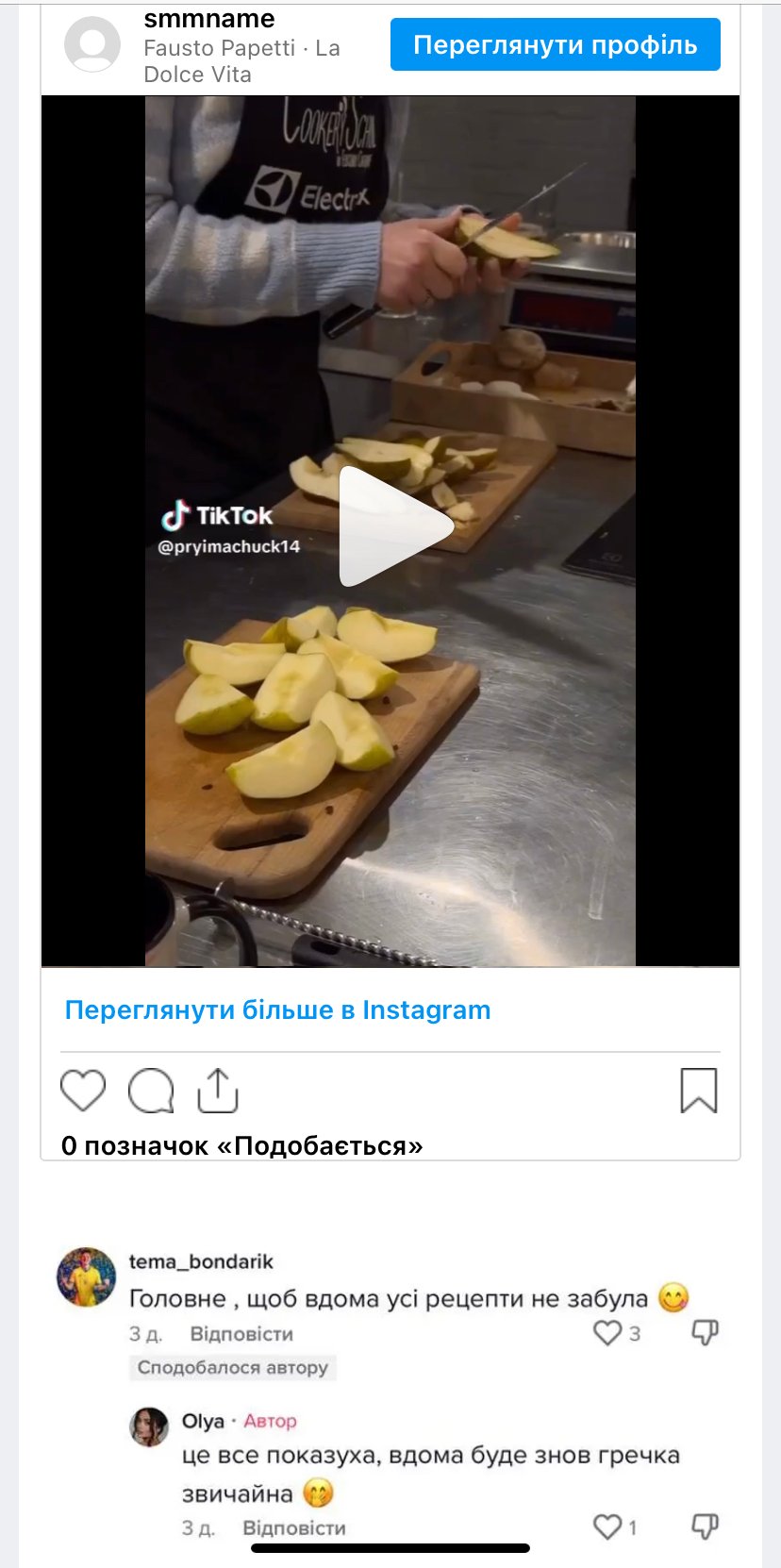The image size is (781, 1568).
Task: Like Olya's reply comment
Action: tap(607, 1526)
